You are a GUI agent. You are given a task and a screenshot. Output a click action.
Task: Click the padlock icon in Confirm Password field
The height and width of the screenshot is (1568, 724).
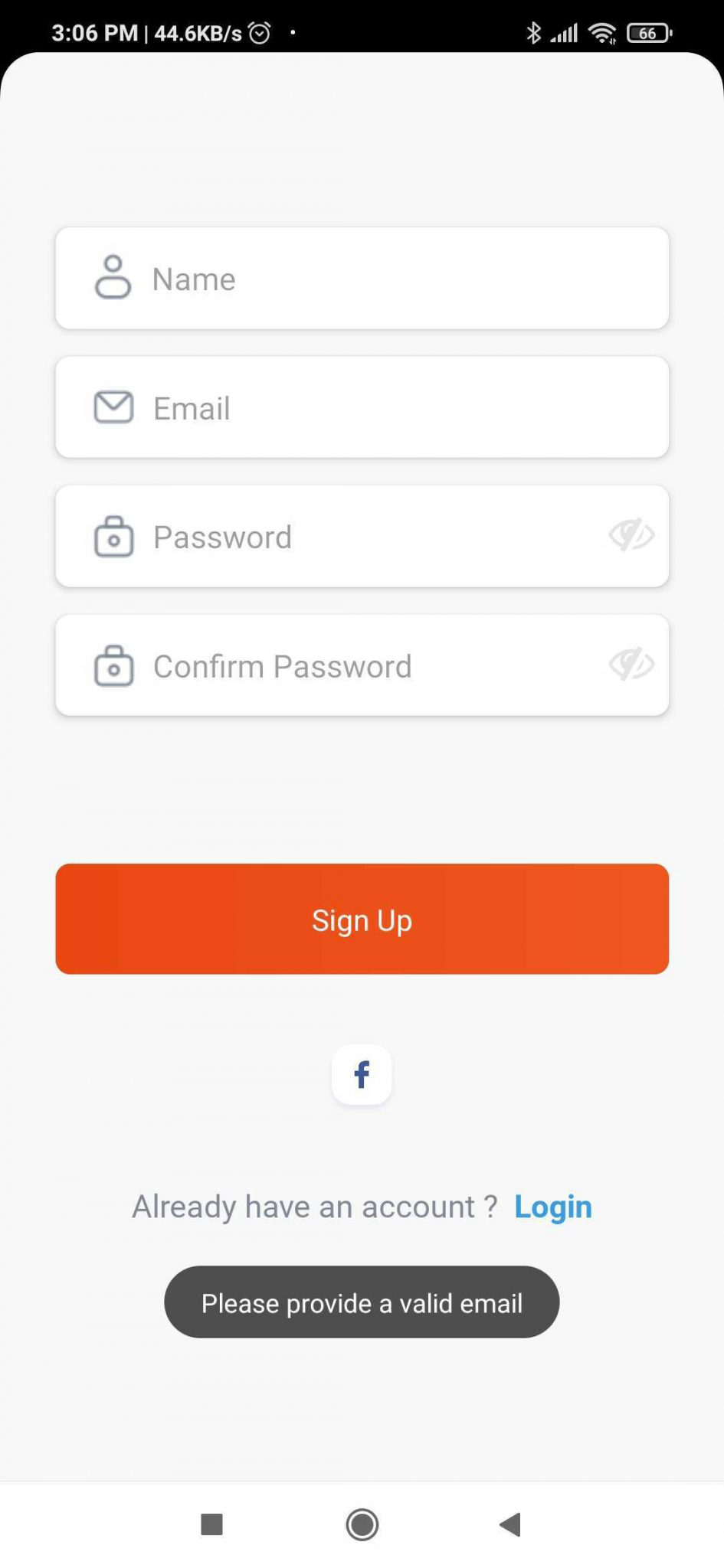[x=113, y=666]
